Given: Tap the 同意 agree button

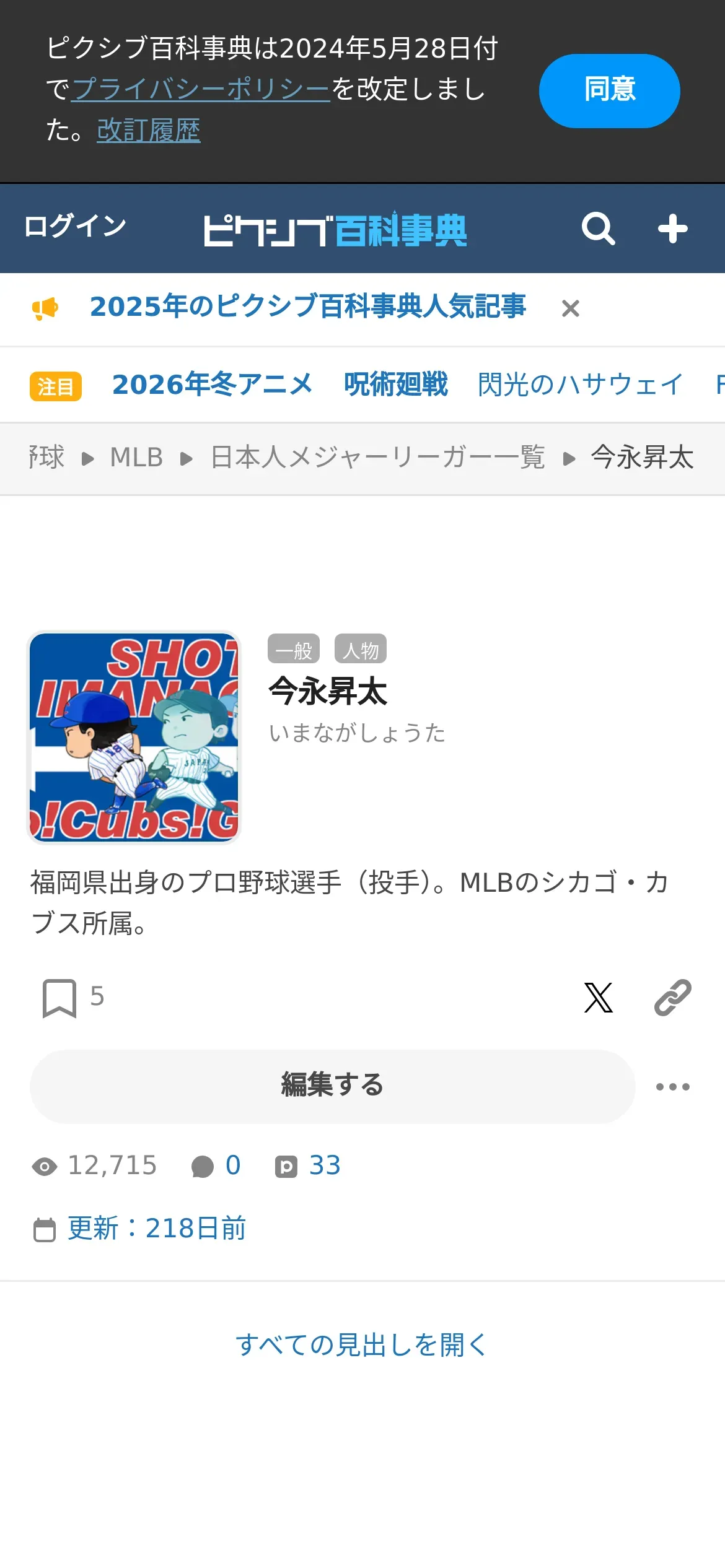Looking at the screenshot, I should click(609, 91).
